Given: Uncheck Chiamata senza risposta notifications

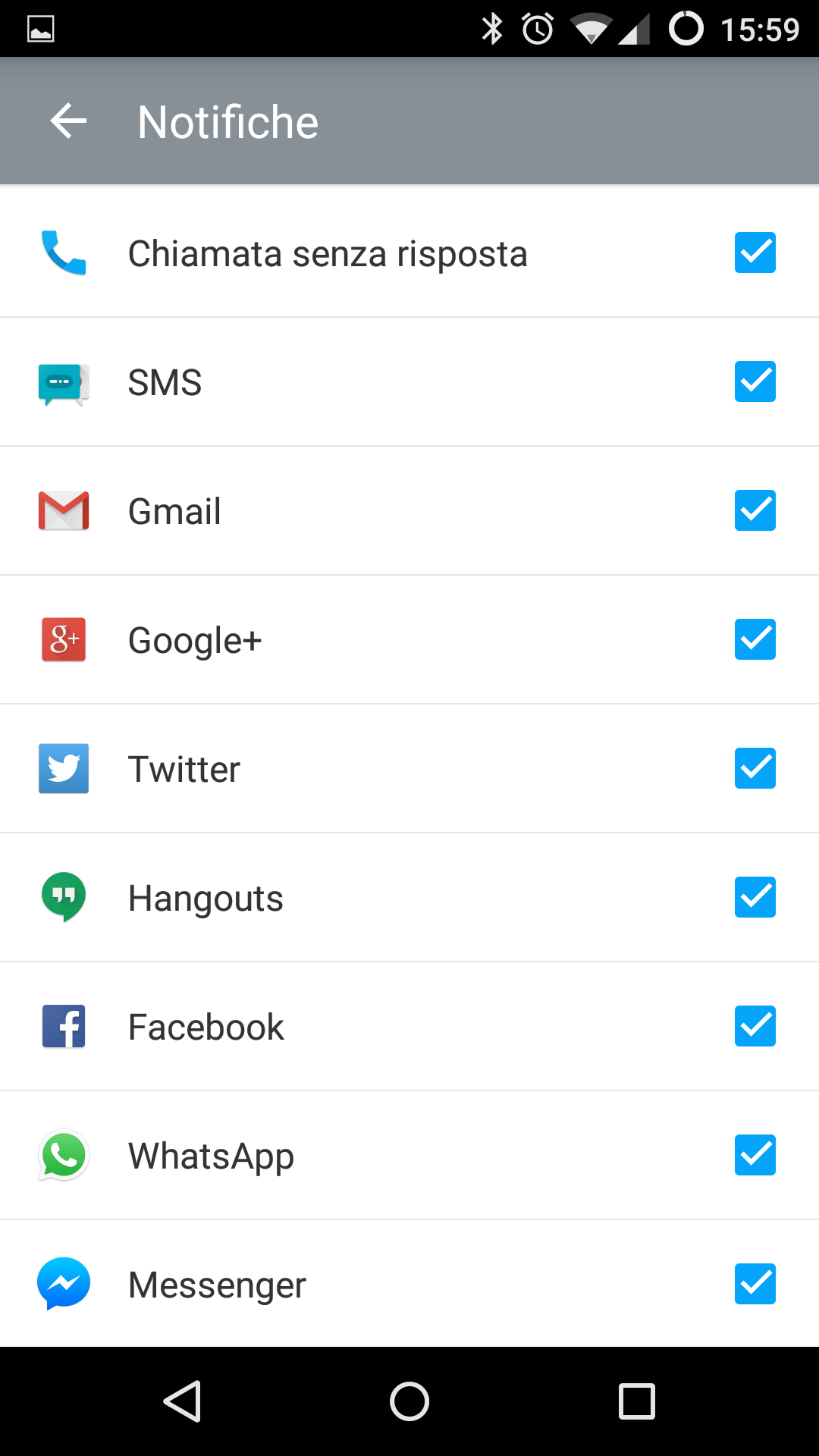Looking at the screenshot, I should (x=755, y=253).
